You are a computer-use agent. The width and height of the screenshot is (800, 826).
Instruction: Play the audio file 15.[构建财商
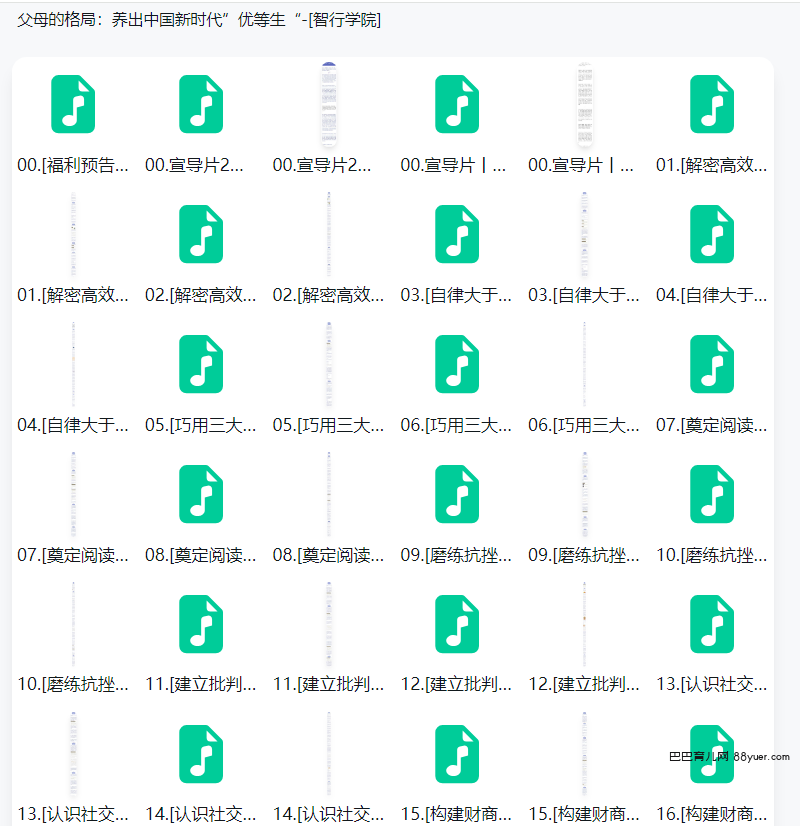point(457,754)
